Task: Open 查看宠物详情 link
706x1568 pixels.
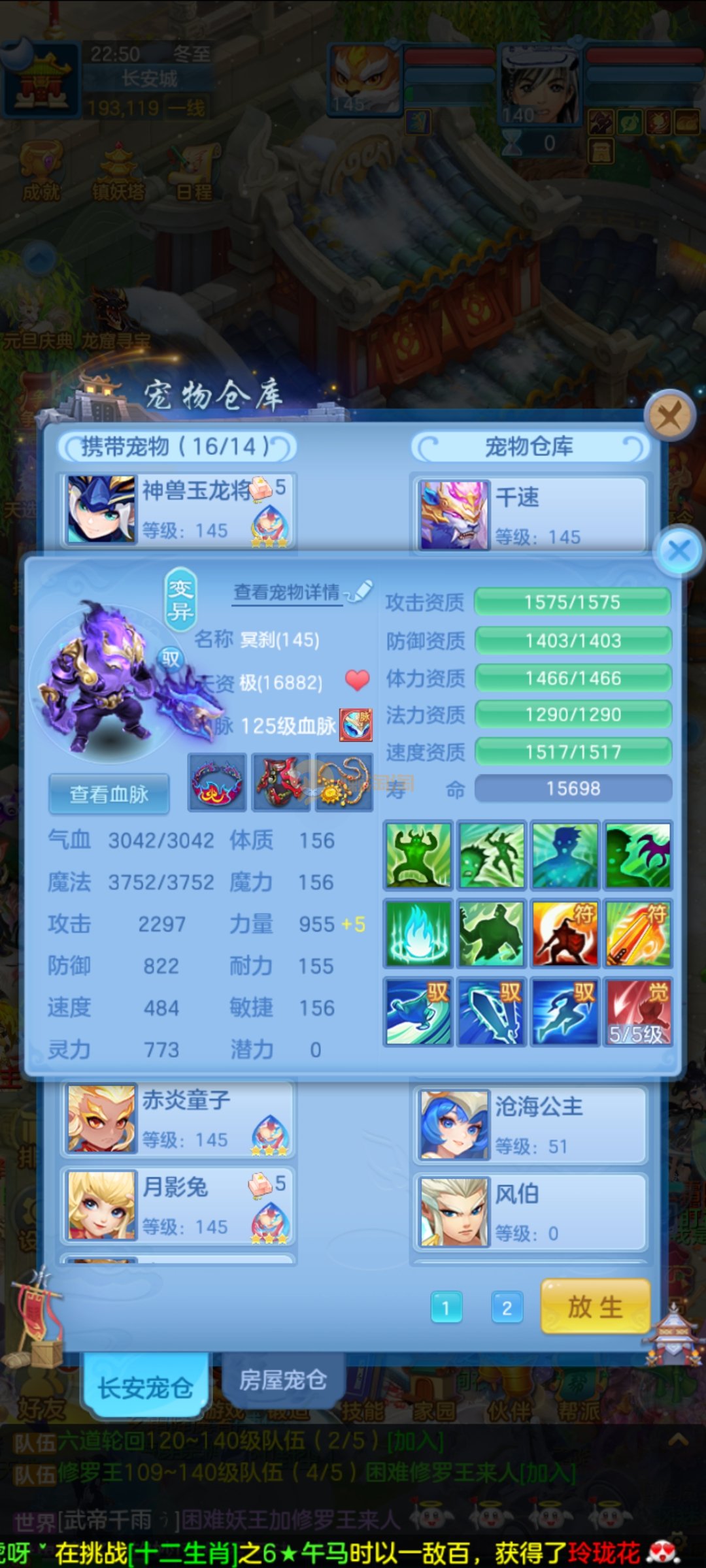Action: [288, 593]
